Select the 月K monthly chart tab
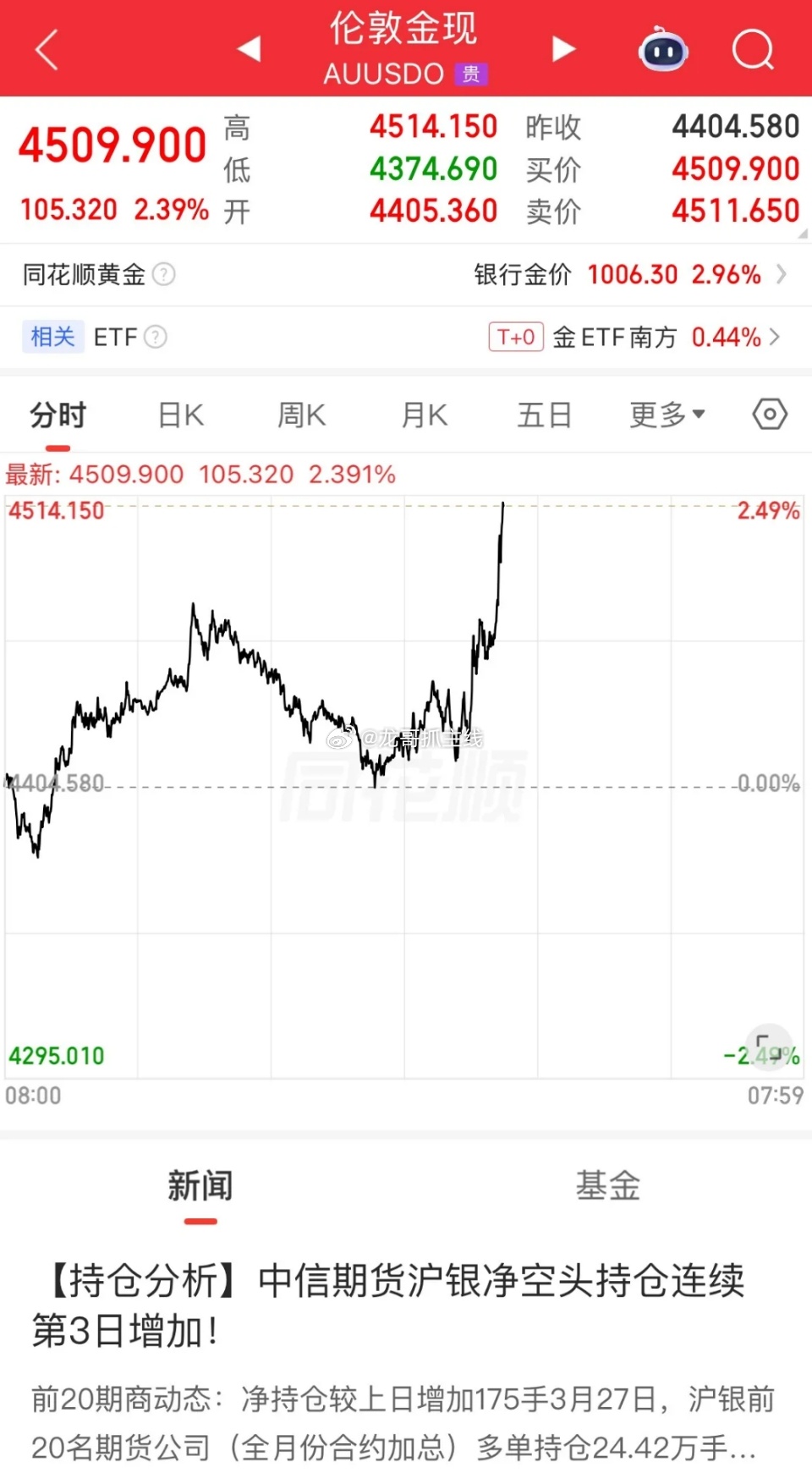Image resolution: width=812 pixels, height=1473 pixels. [x=423, y=414]
